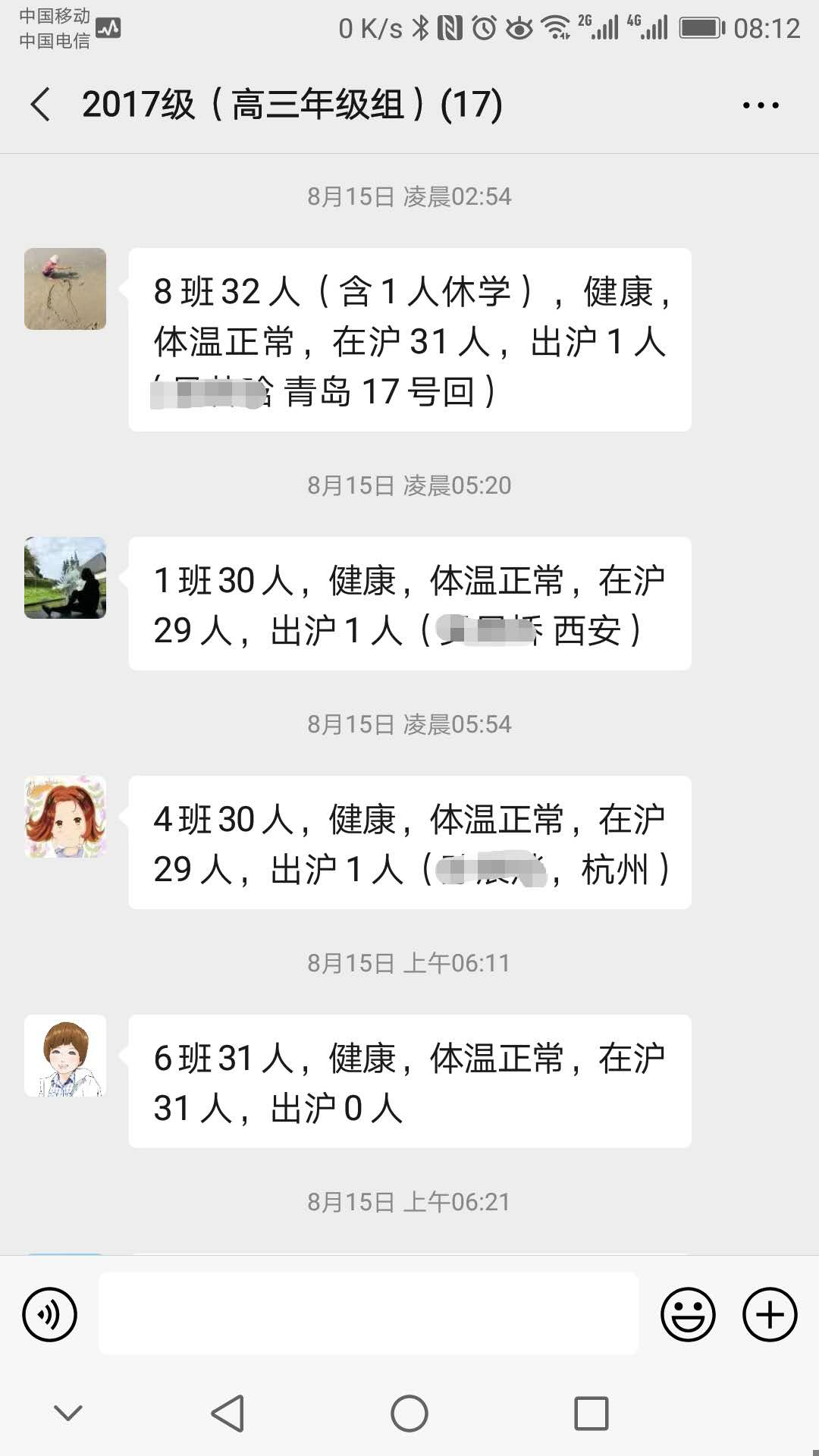Open the recent apps overview
The height and width of the screenshot is (1456, 819).
pos(591,1414)
